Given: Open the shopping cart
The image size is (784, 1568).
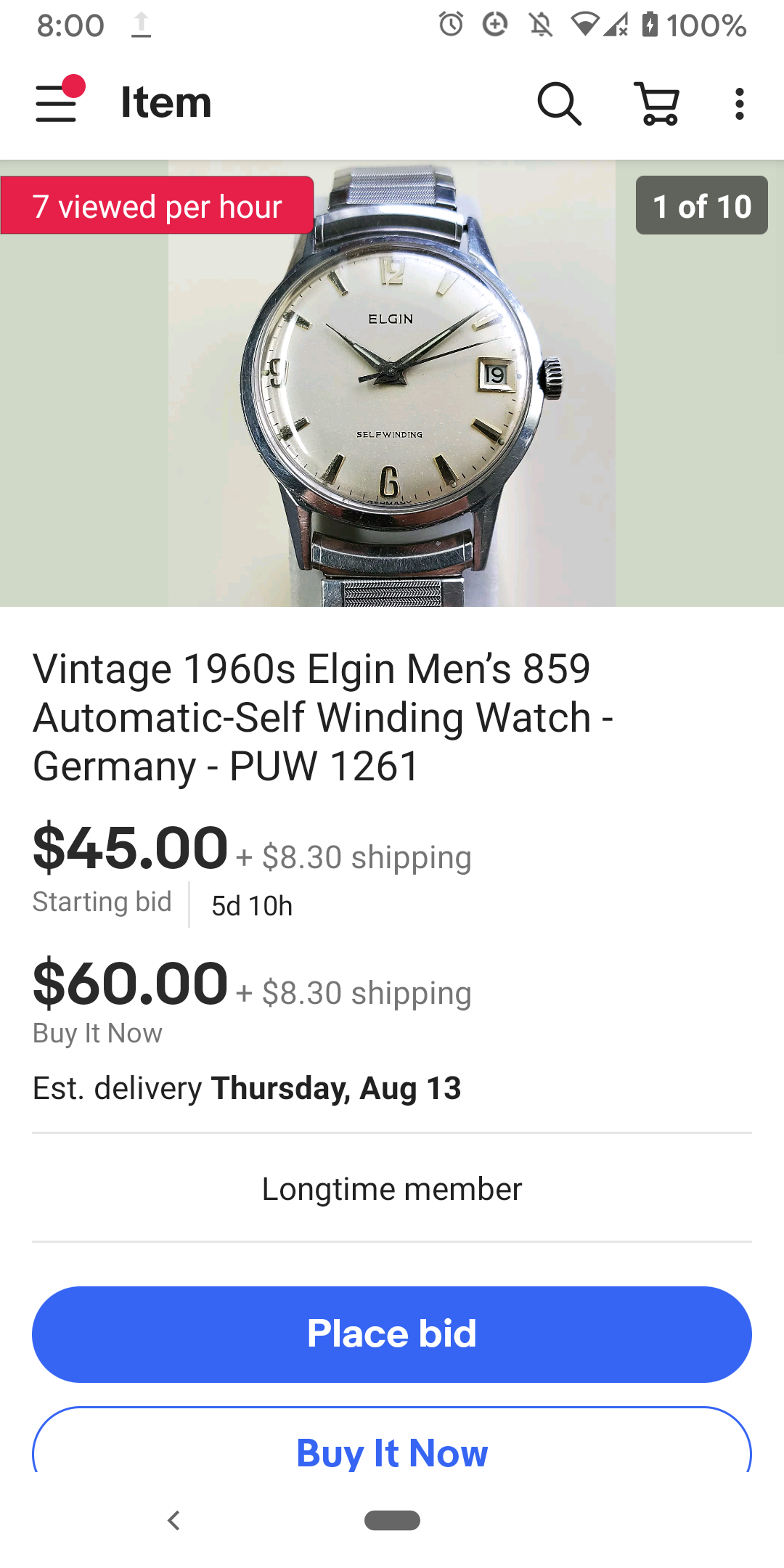Looking at the screenshot, I should coord(658,103).
